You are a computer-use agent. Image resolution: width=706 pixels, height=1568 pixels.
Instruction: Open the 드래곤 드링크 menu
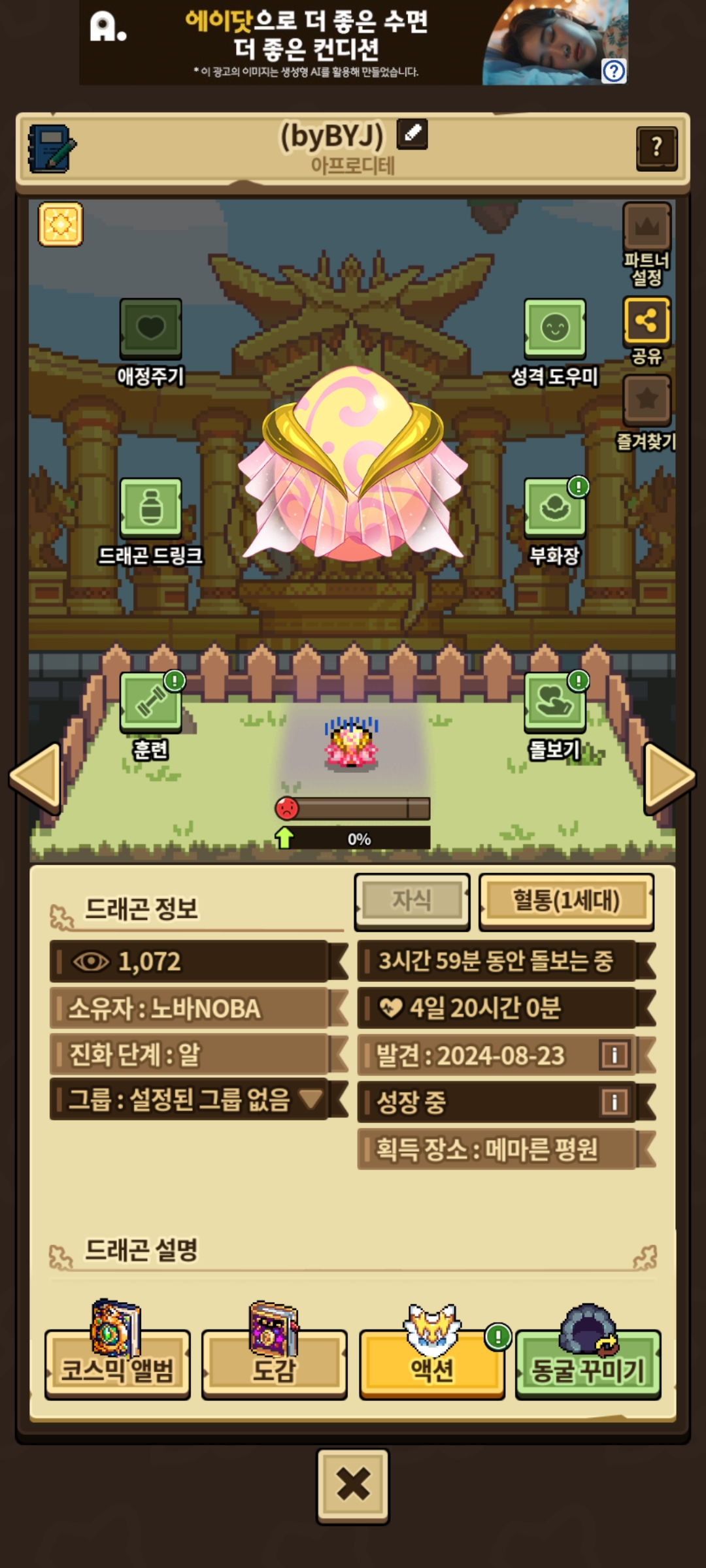150,508
